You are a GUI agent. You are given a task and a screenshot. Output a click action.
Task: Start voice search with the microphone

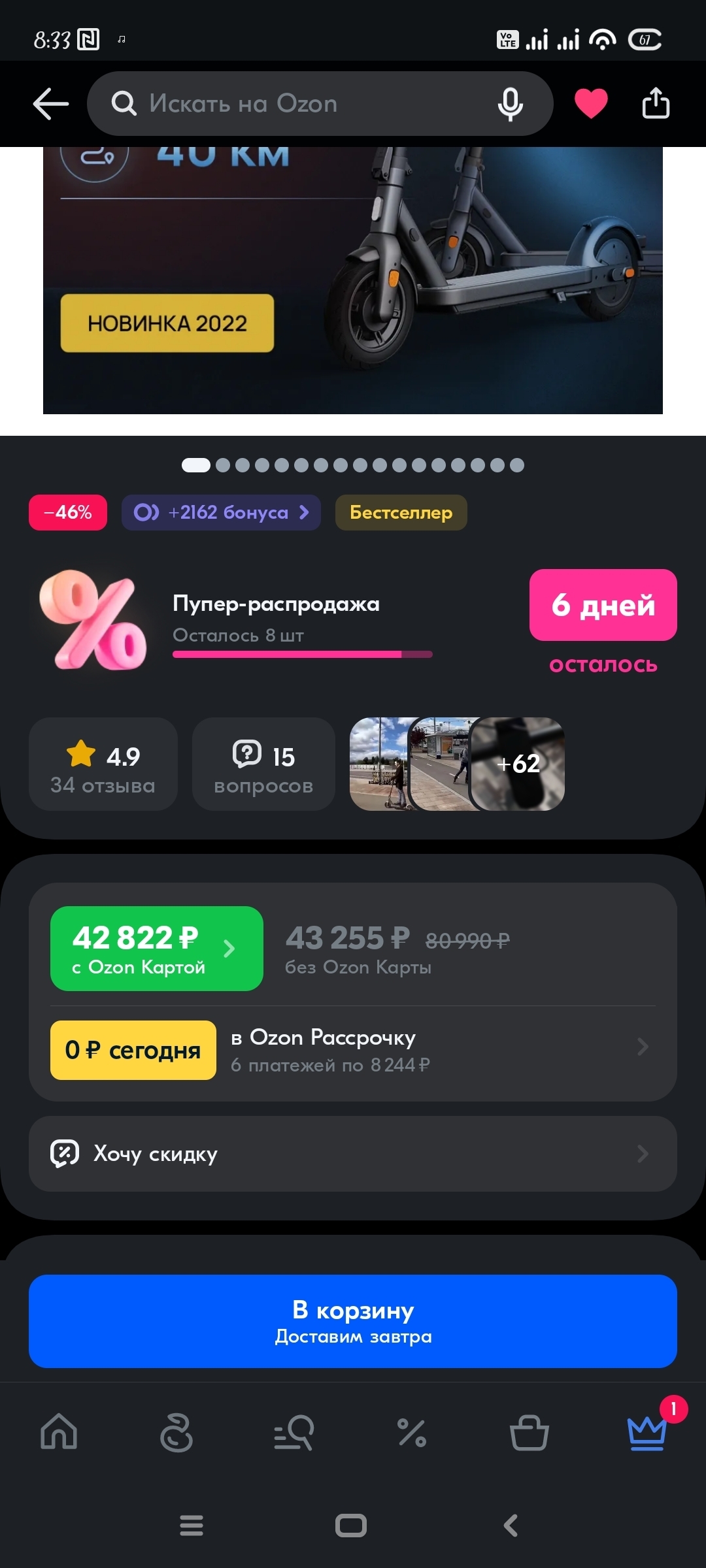pyautogui.click(x=510, y=104)
